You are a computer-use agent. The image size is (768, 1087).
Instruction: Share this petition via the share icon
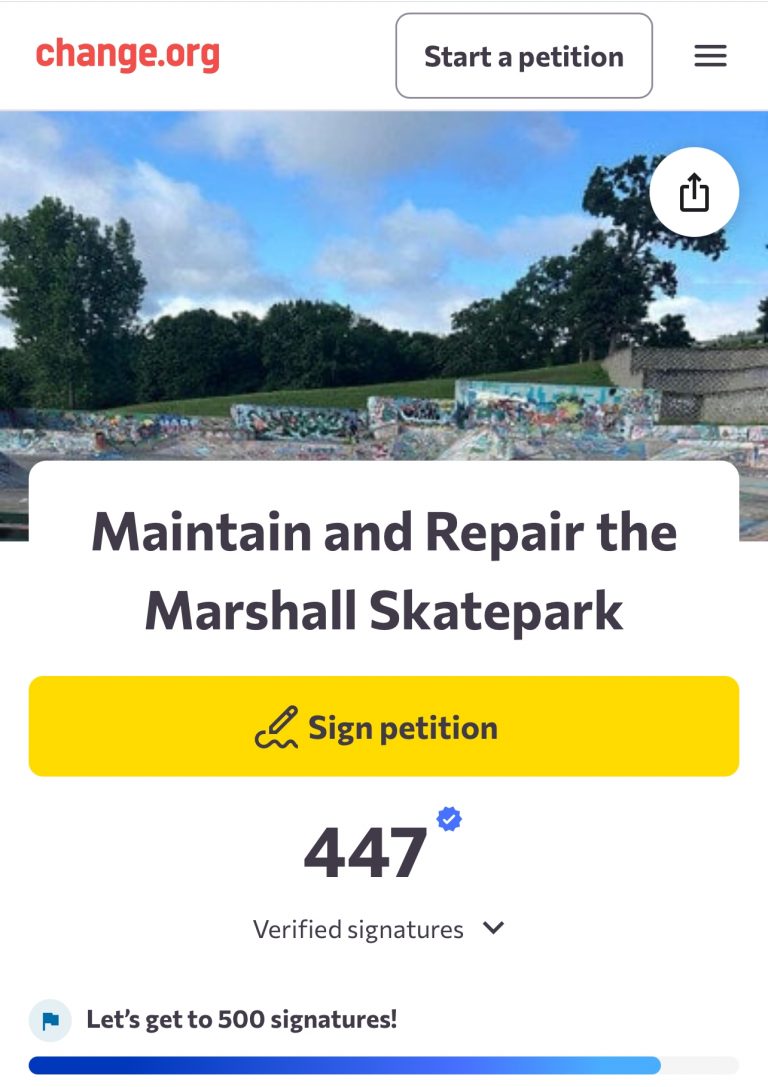click(694, 193)
